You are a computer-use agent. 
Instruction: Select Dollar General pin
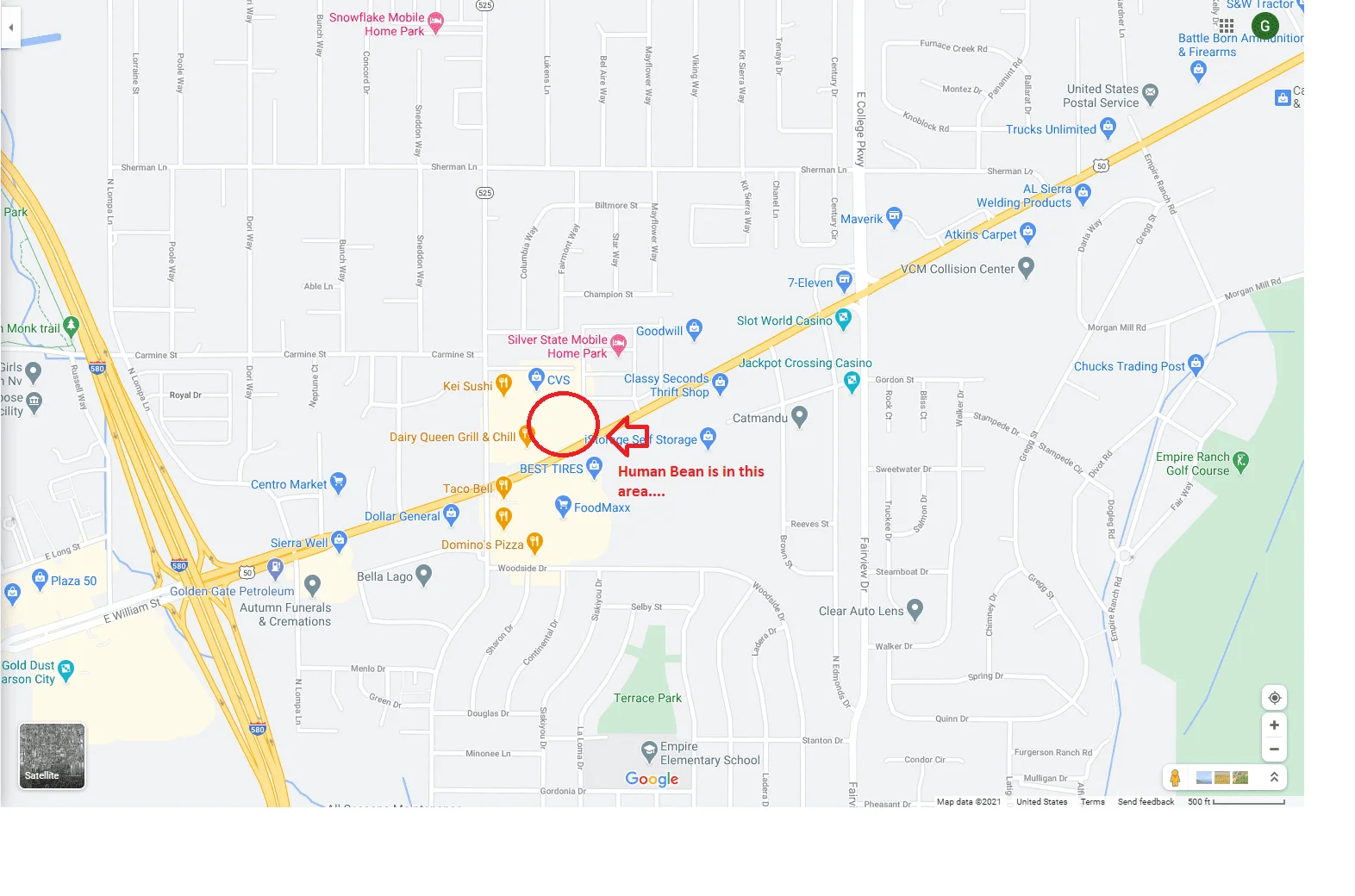(451, 514)
